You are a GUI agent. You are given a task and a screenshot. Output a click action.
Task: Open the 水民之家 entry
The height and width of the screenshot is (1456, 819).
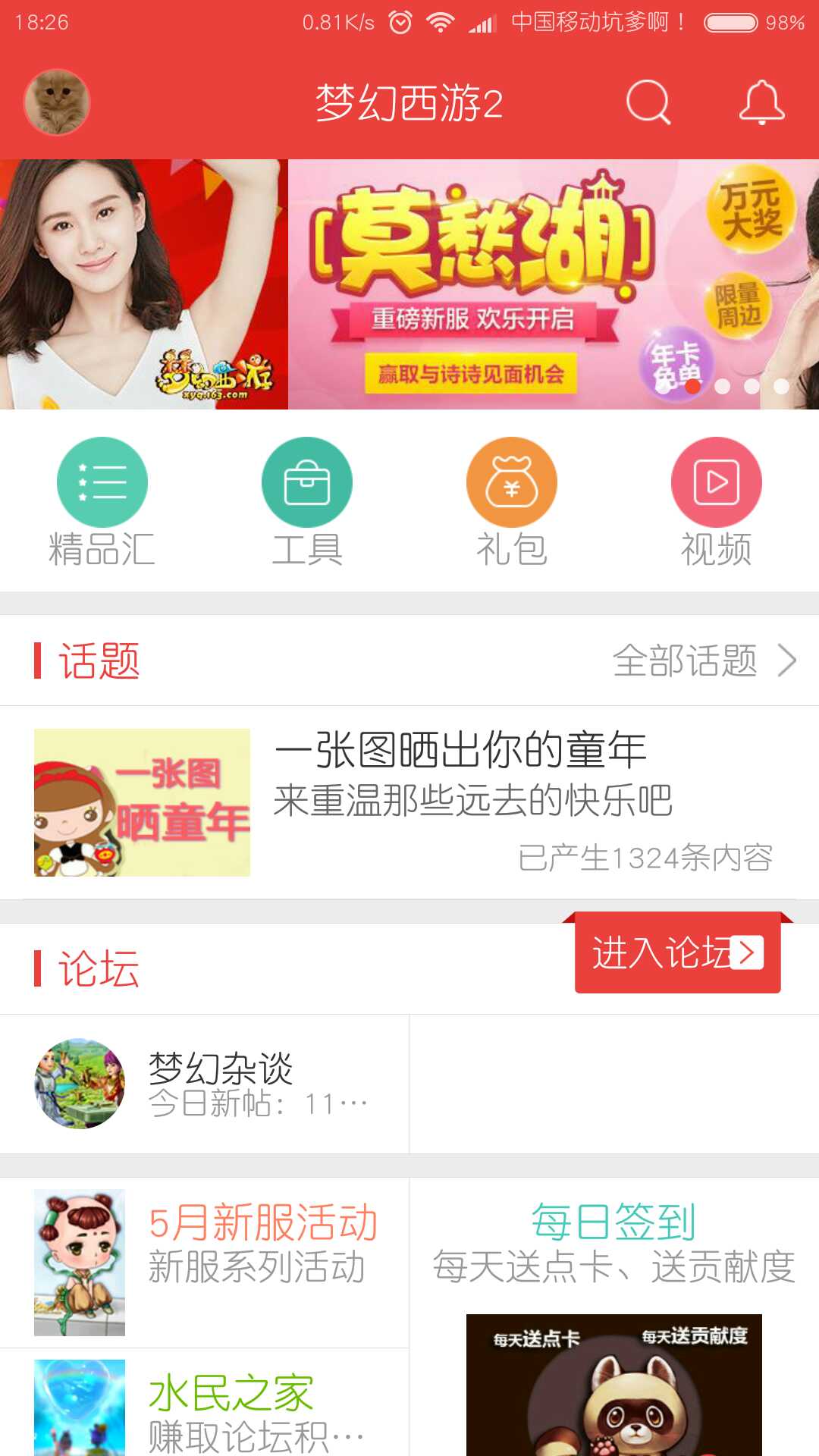click(205, 1407)
